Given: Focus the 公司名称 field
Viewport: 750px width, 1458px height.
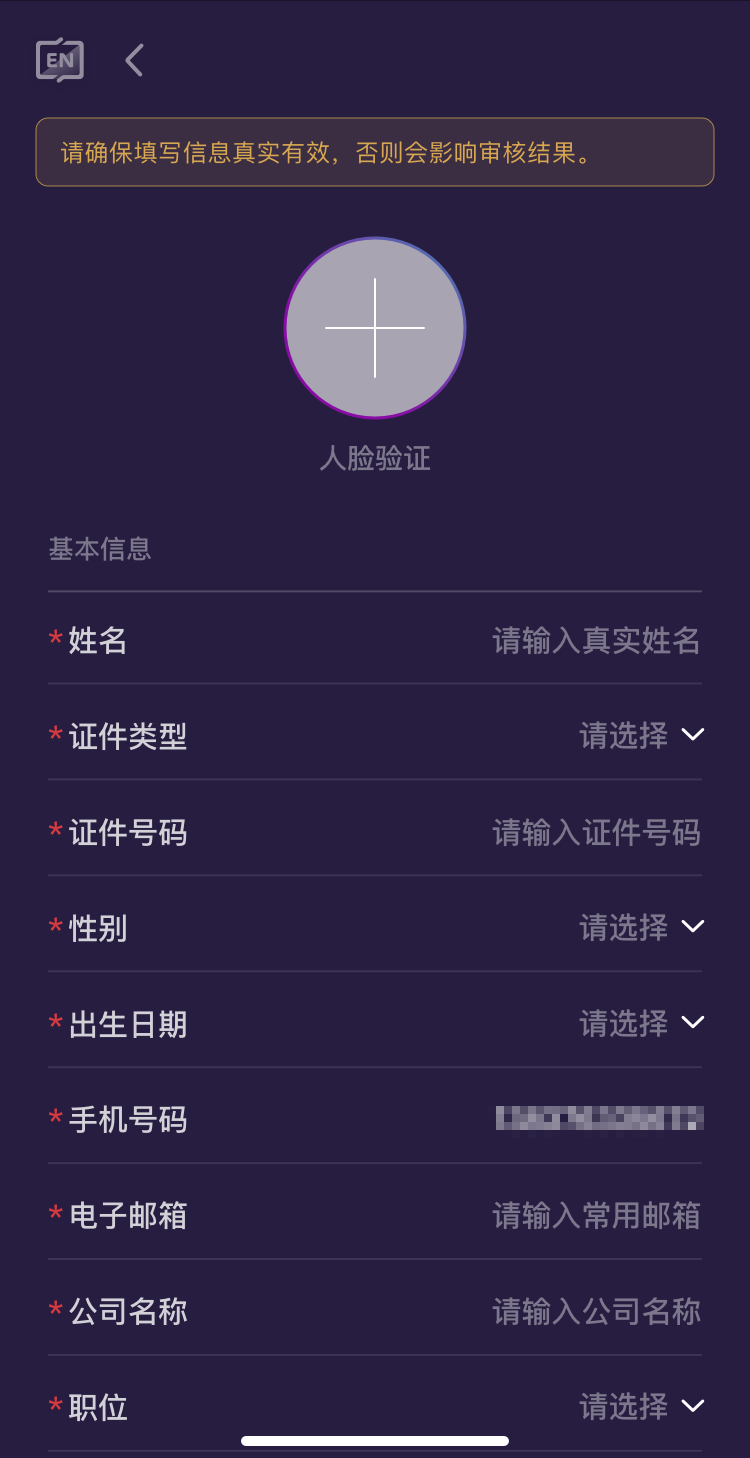Looking at the screenshot, I should [x=375, y=1312].
